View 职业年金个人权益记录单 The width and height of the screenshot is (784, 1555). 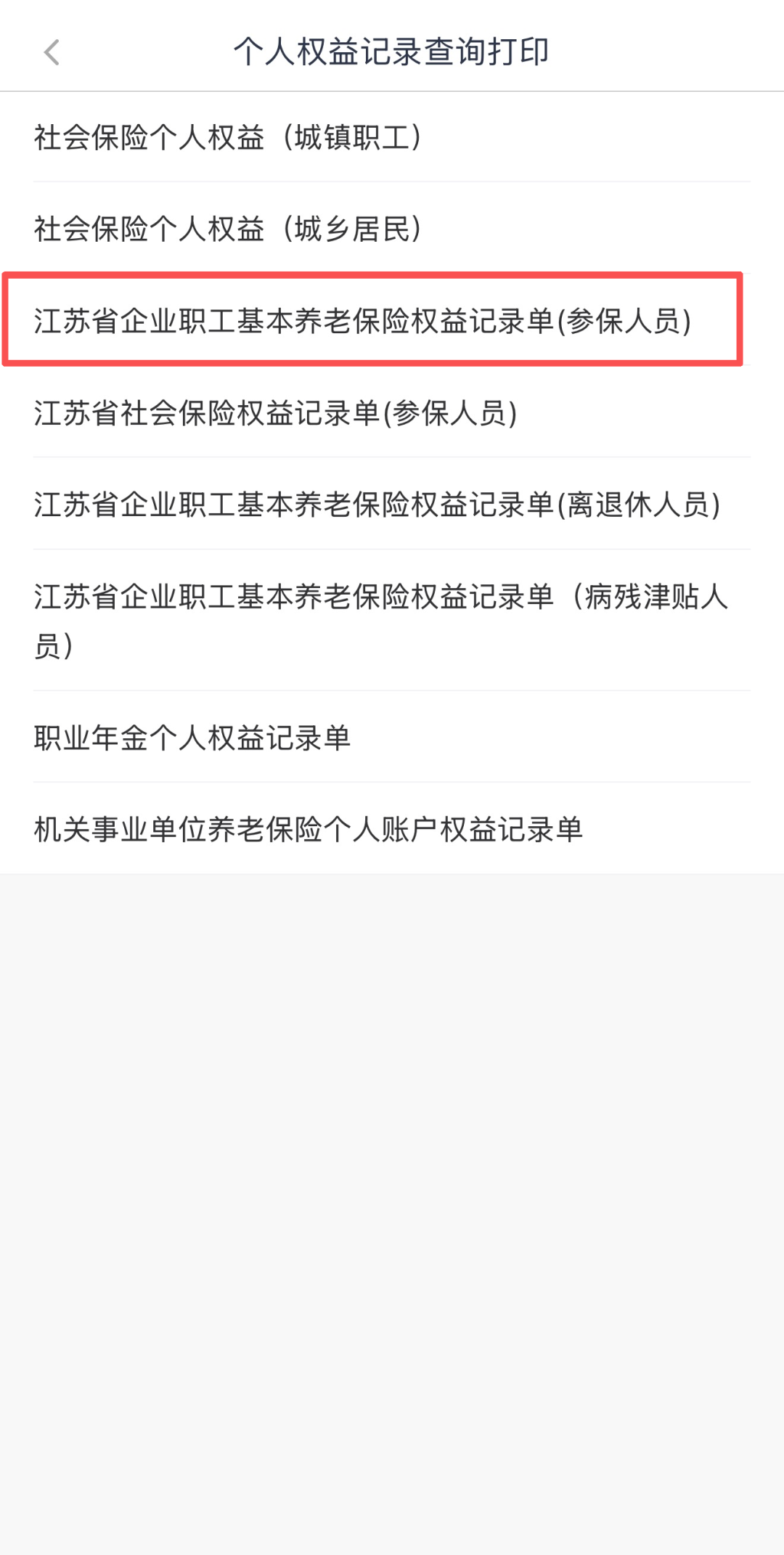tap(193, 738)
